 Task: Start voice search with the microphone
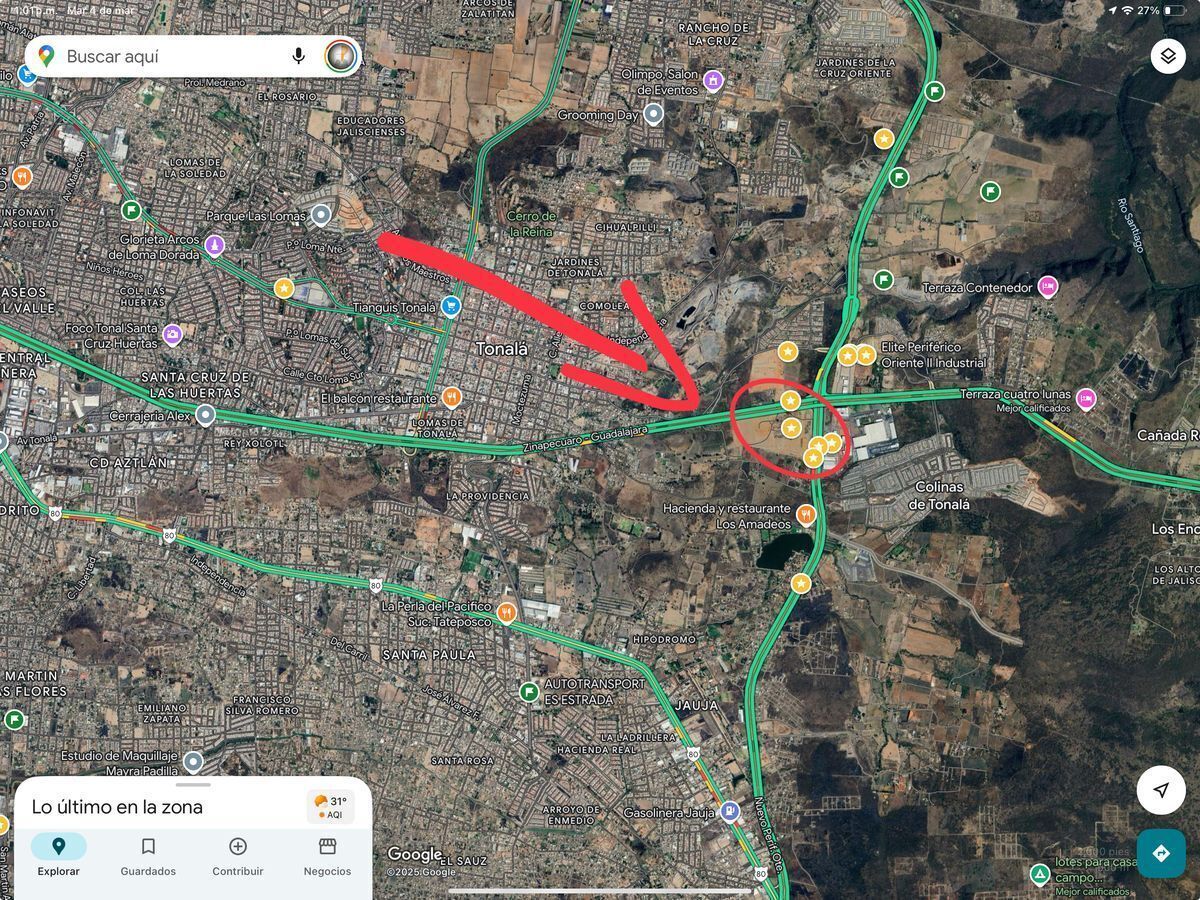click(x=298, y=56)
